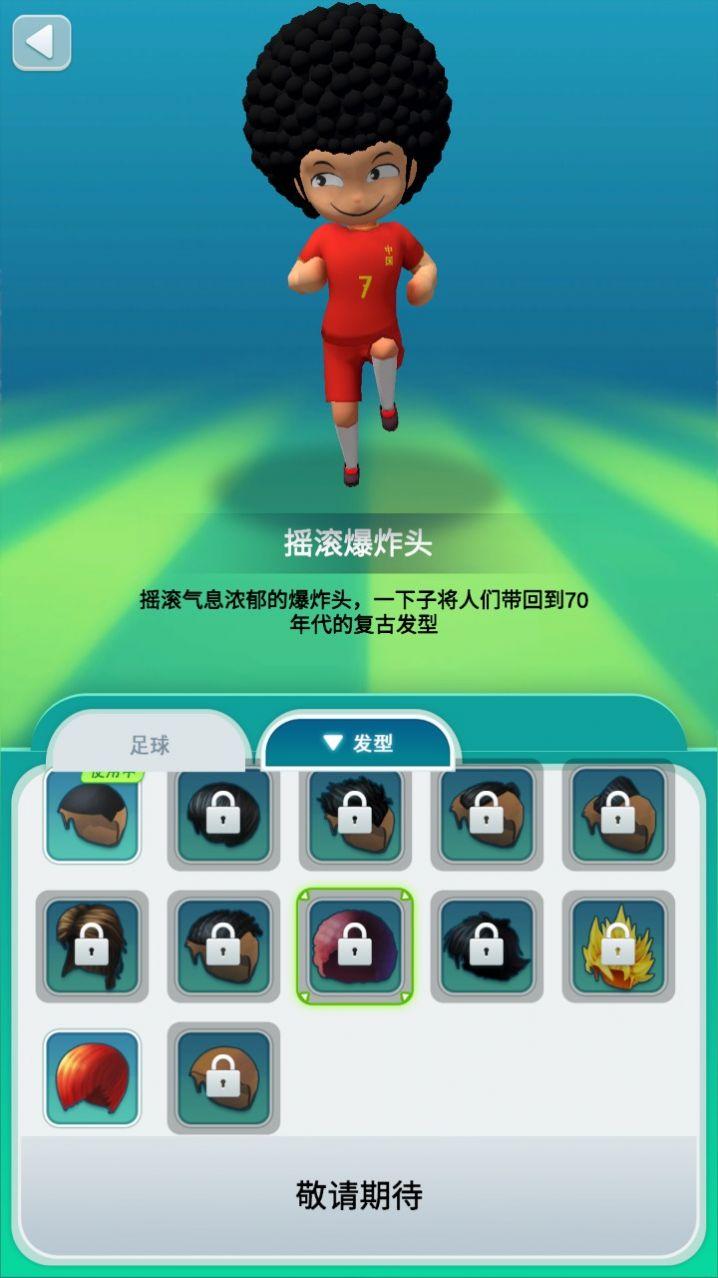Select the unlocked black short hairstyle in use
Viewport: 718px width, 1278px height.
(92, 816)
